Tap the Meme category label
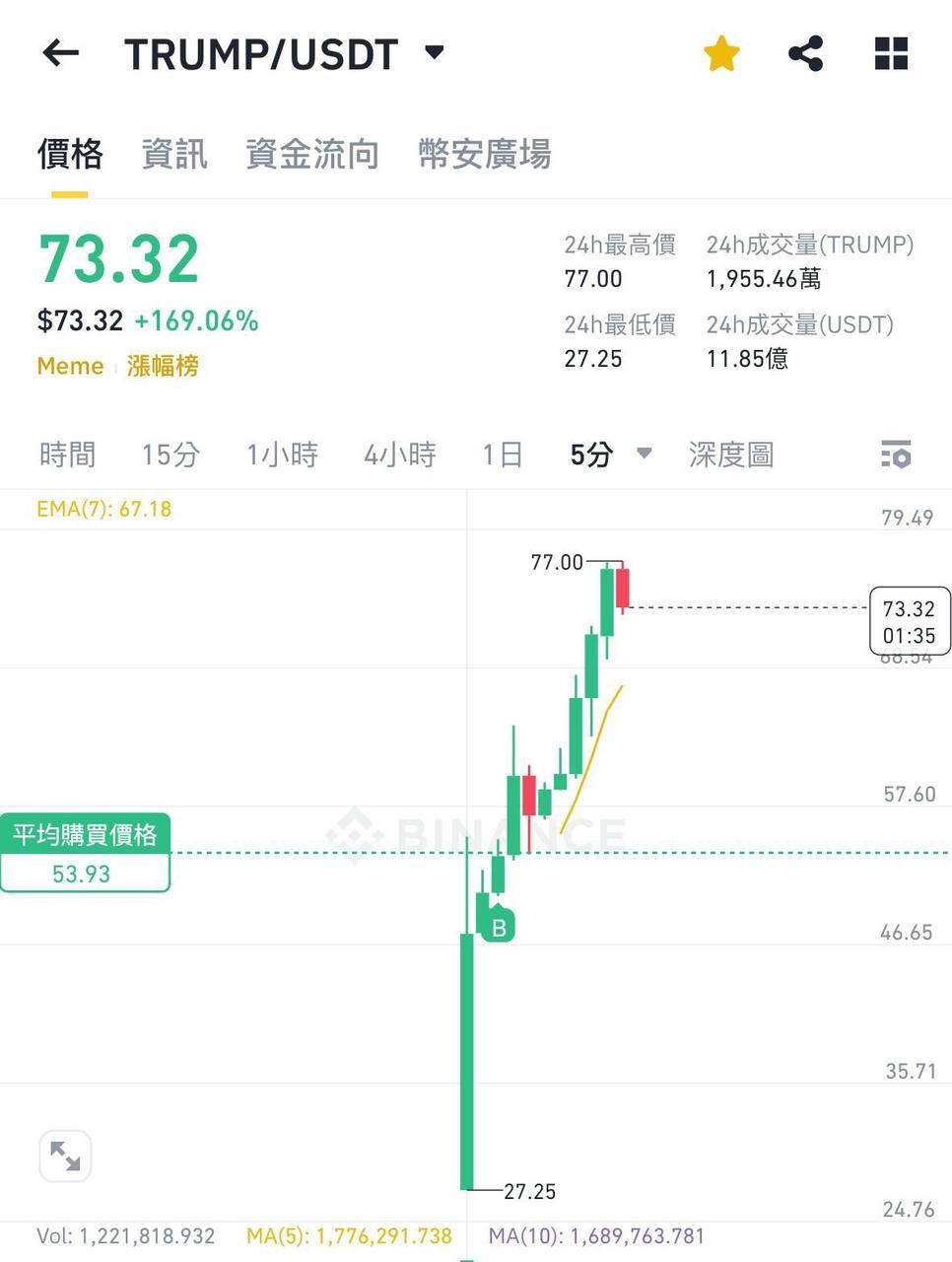 pyautogui.click(x=67, y=366)
